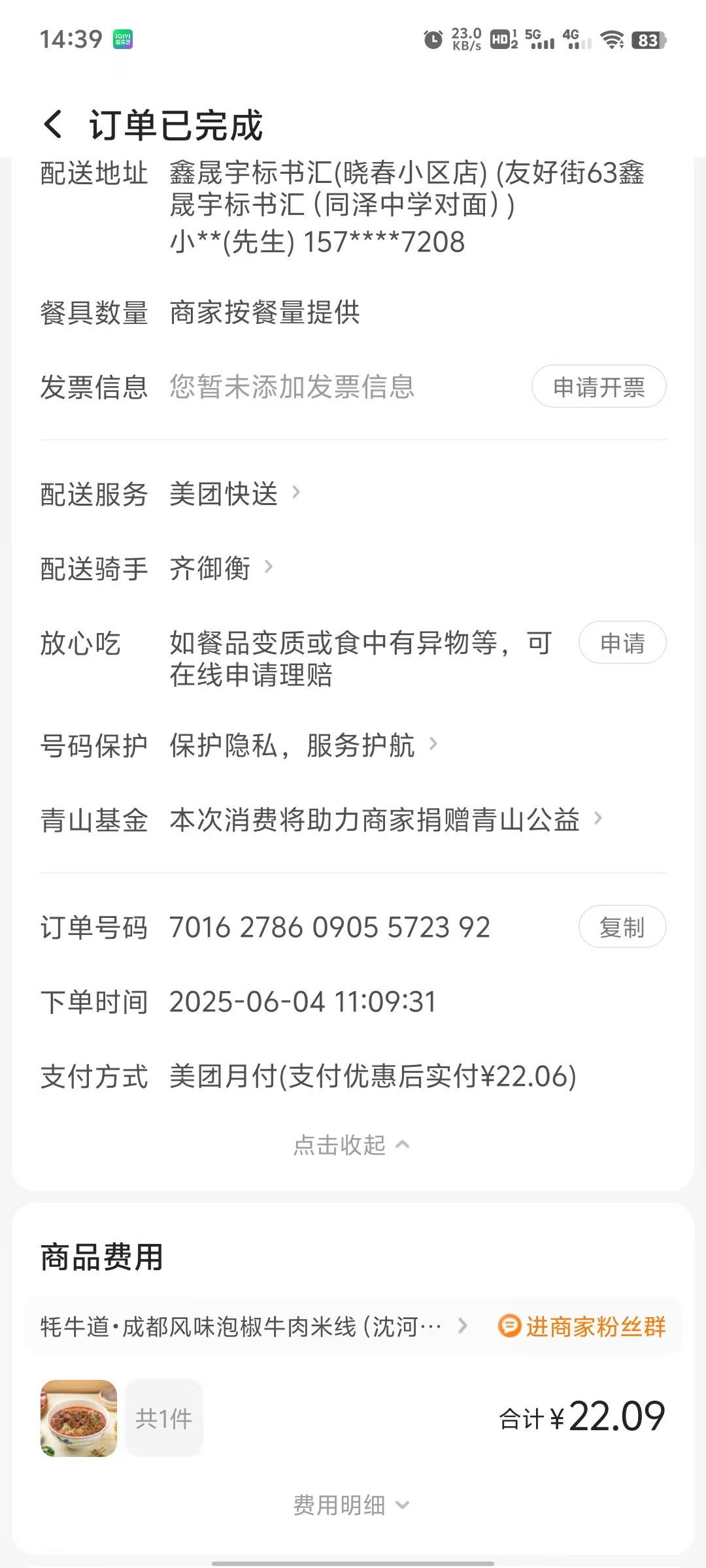Tap 申请开票 to request an invoice
Viewport: 706px width, 1568px height.
pyautogui.click(x=598, y=387)
